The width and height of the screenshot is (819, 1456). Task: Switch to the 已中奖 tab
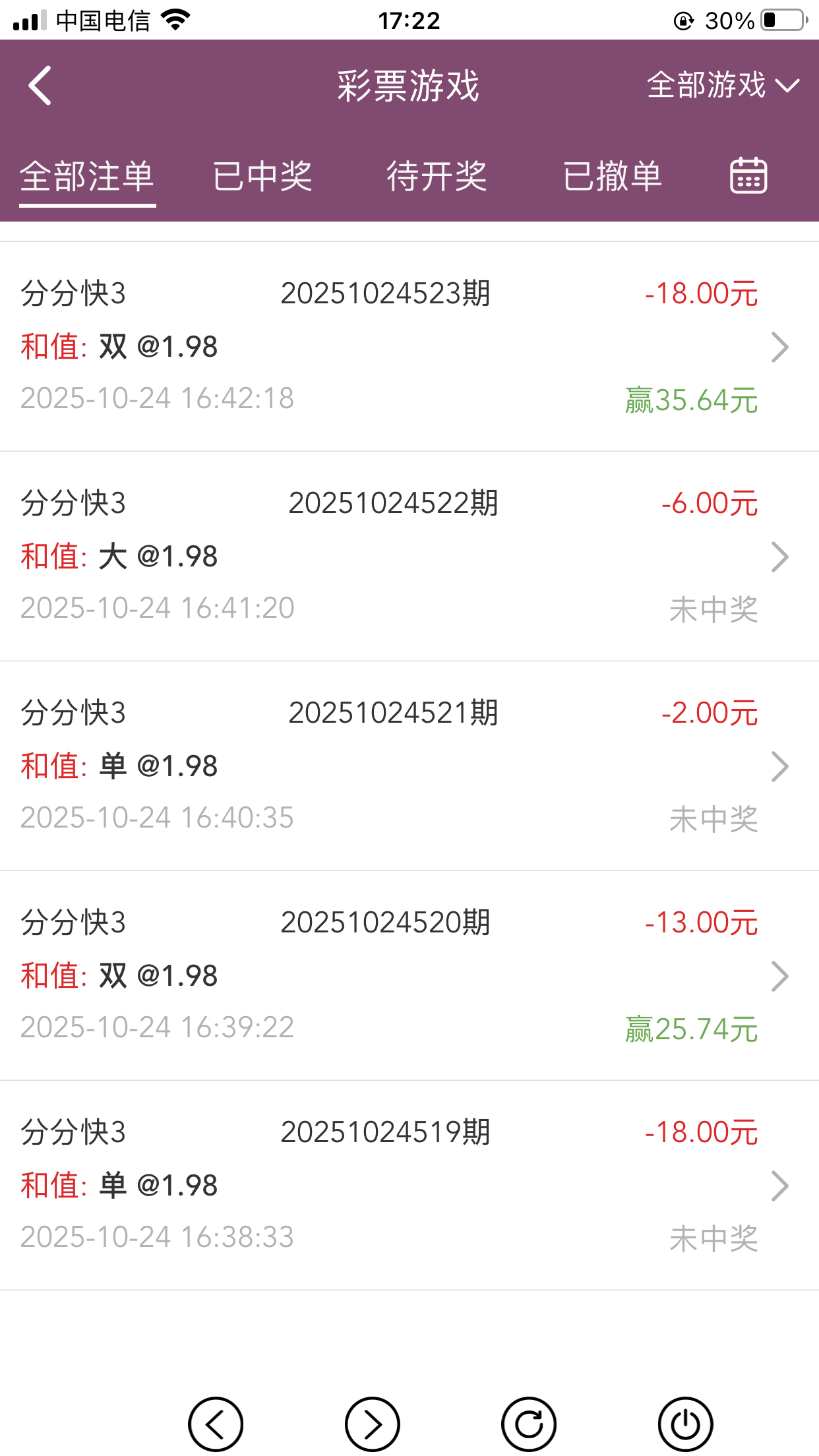pos(262,177)
